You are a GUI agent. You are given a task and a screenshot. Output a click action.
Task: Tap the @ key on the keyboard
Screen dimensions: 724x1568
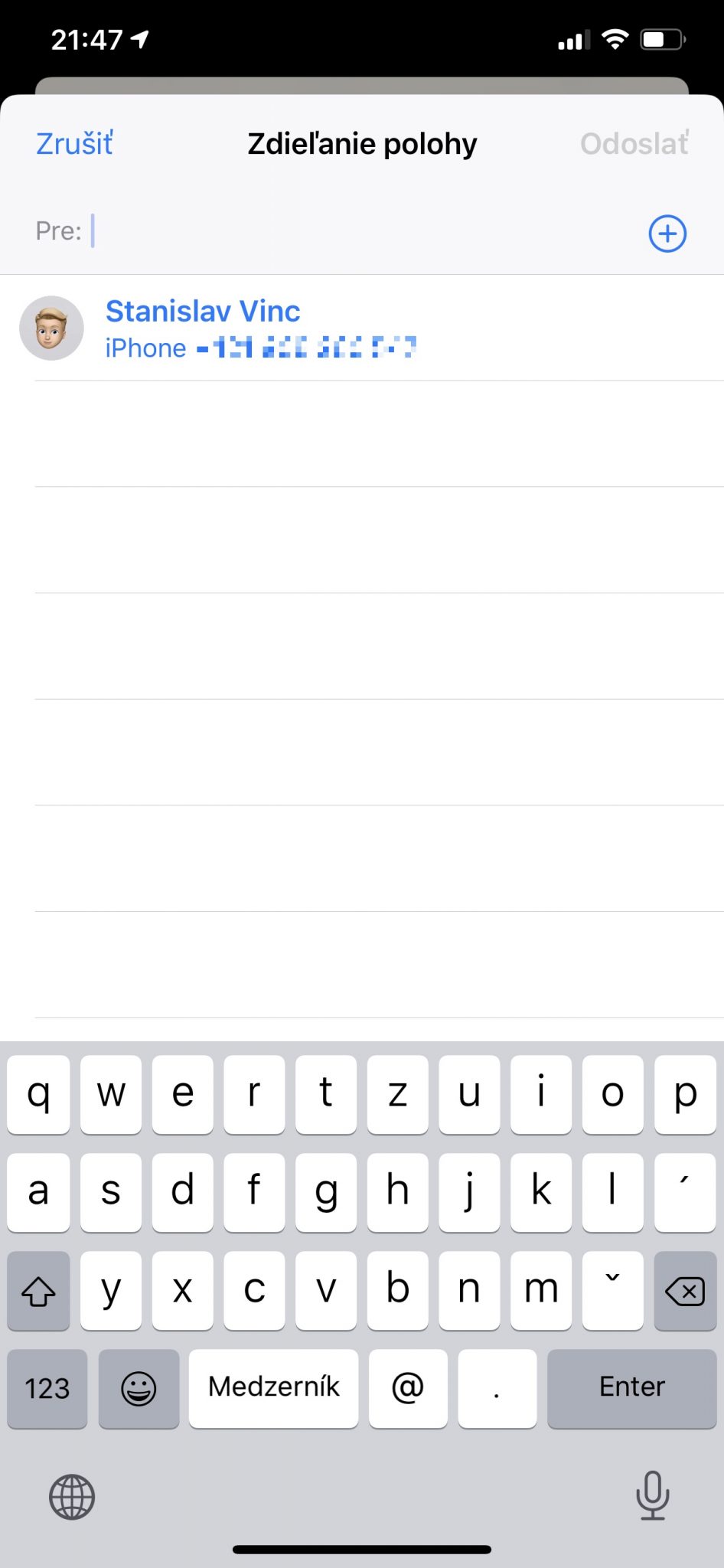[x=408, y=1388]
